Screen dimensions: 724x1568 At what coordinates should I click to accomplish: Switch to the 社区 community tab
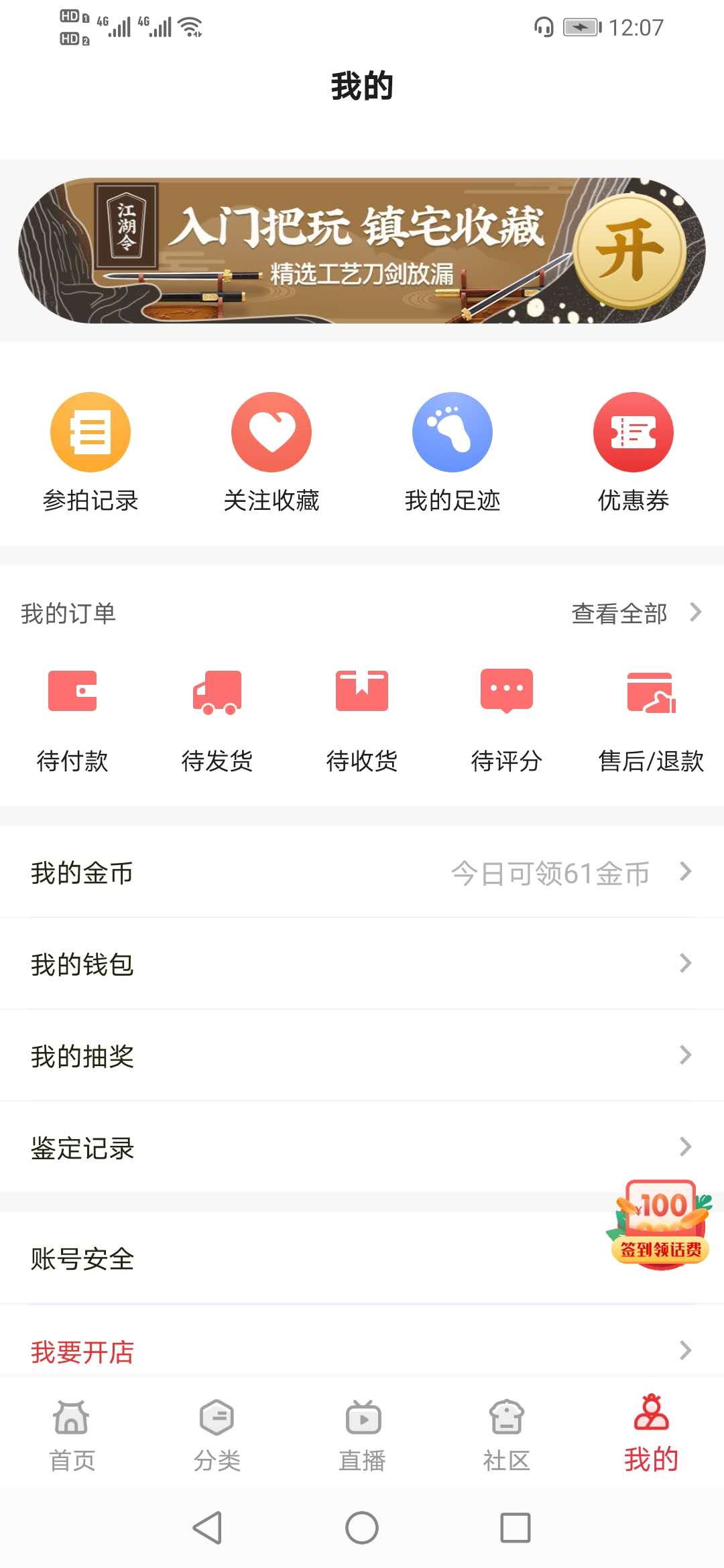507,1435
